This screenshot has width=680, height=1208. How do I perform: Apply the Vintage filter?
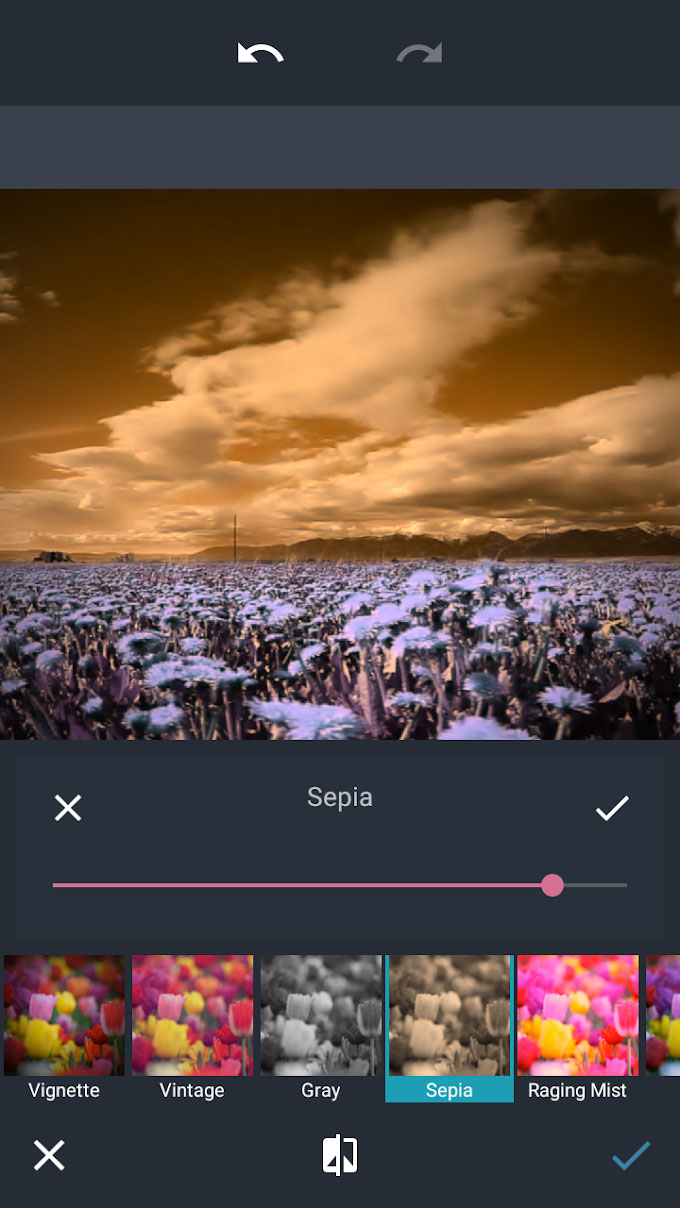(x=192, y=1027)
